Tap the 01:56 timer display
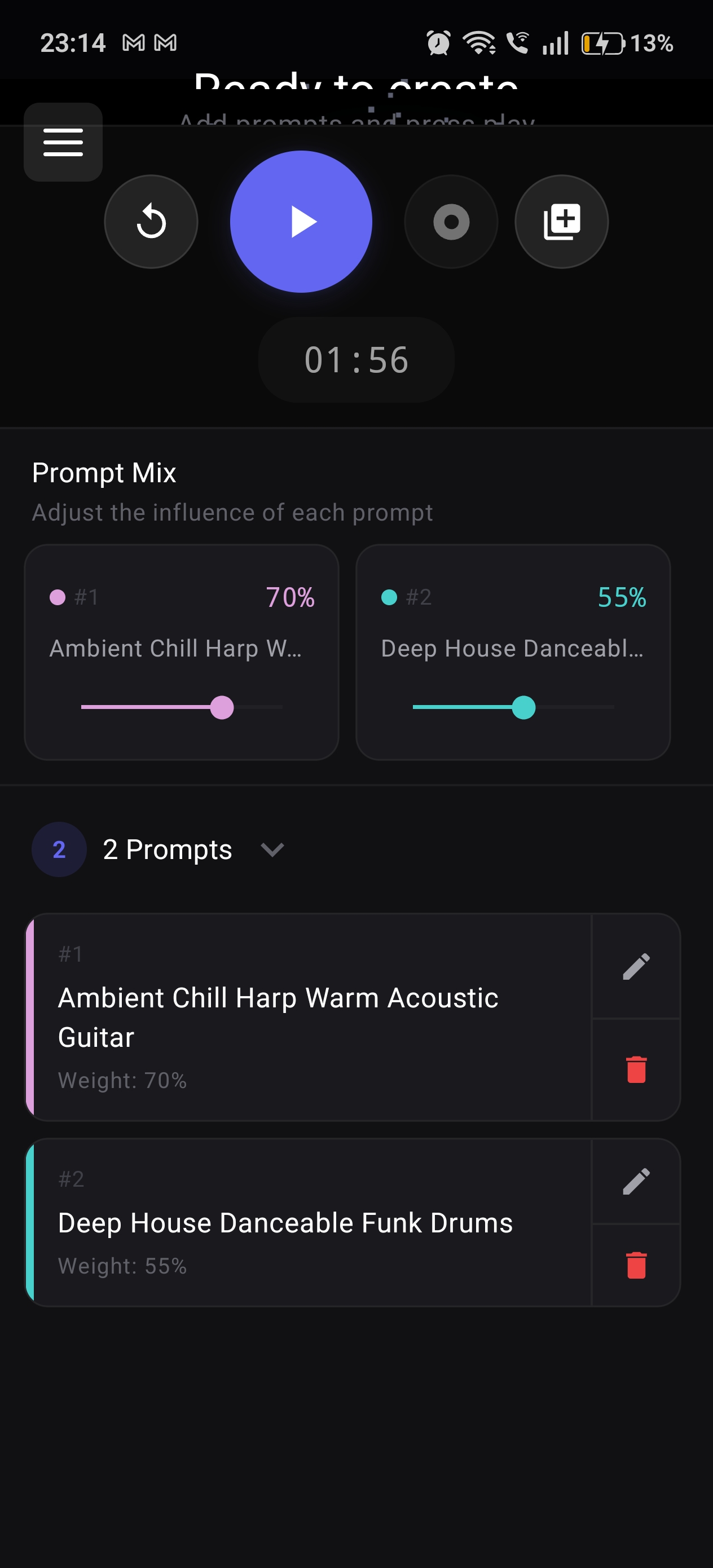 click(x=355, y=359)
